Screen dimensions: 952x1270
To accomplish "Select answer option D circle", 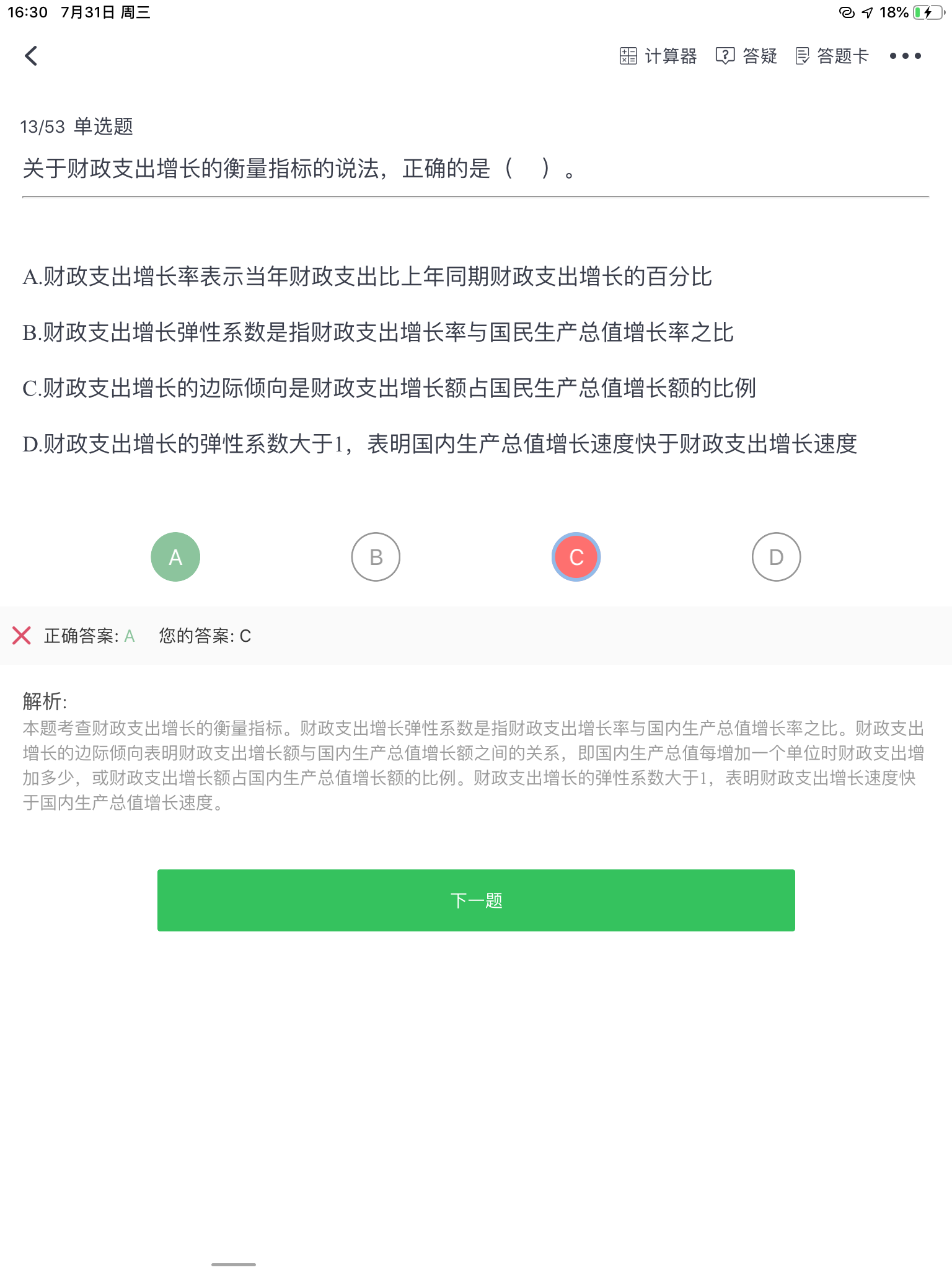I will coord(776,557).
